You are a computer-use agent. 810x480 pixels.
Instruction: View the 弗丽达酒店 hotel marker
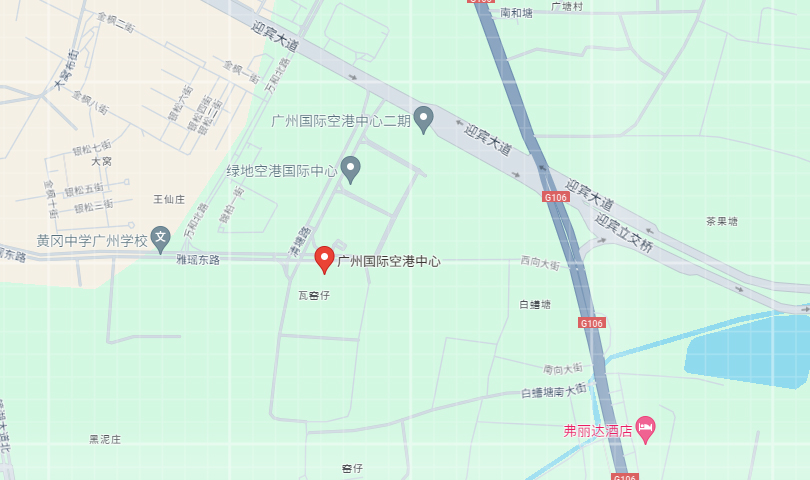(x=646, y=429)
